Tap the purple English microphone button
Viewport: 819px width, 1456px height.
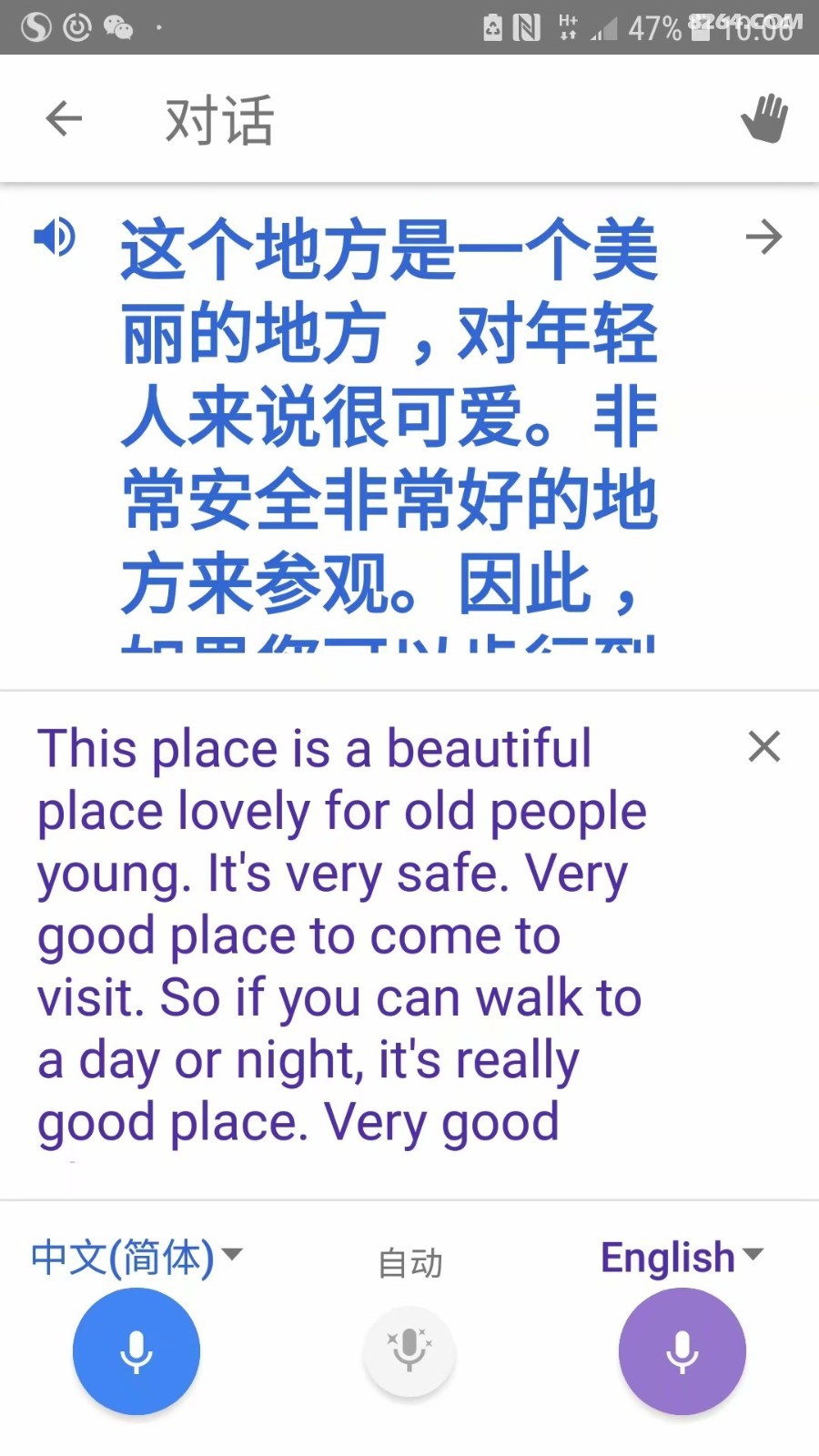point(682,1351)
